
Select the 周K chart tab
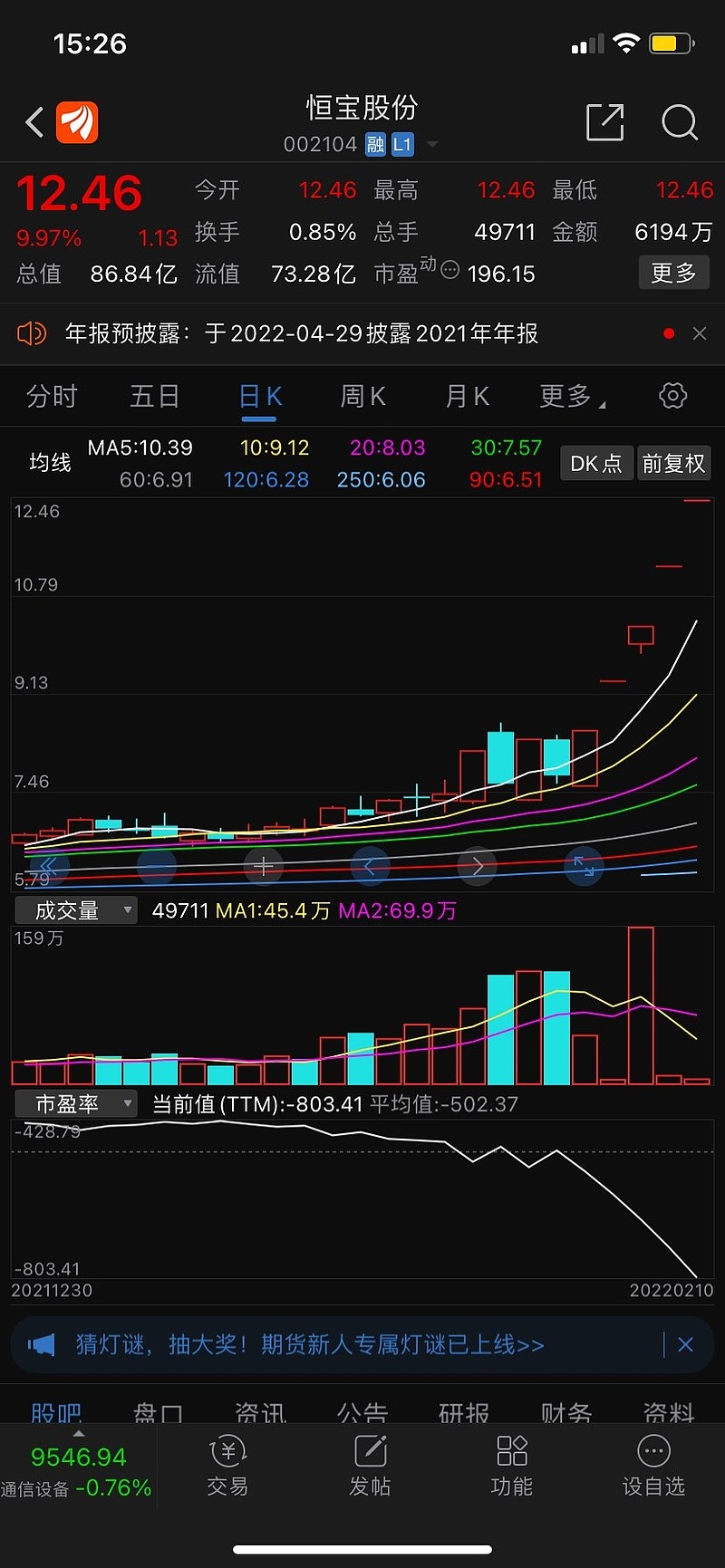click(x=362, y=397)
